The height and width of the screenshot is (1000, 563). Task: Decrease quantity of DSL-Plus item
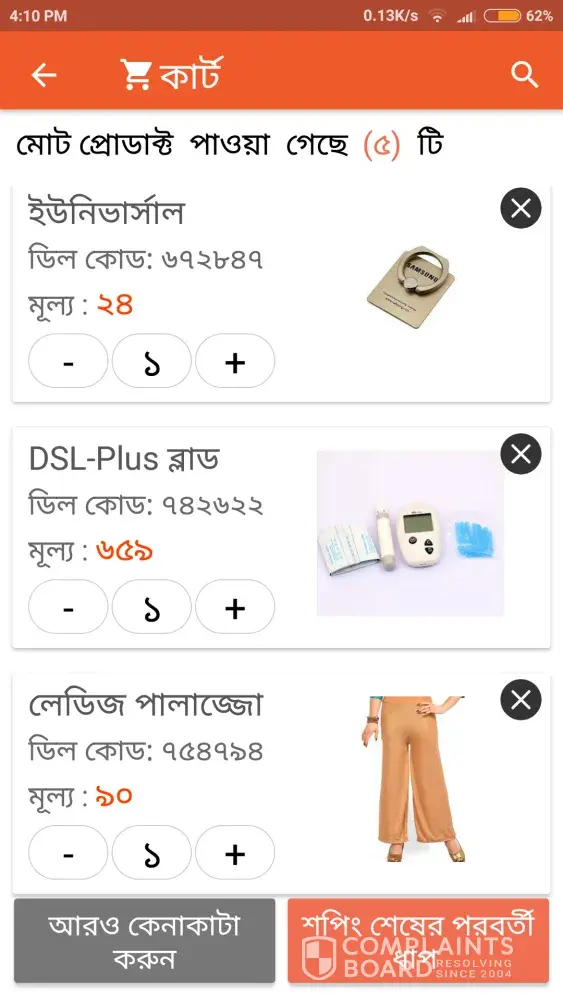[x=68, y=607]
